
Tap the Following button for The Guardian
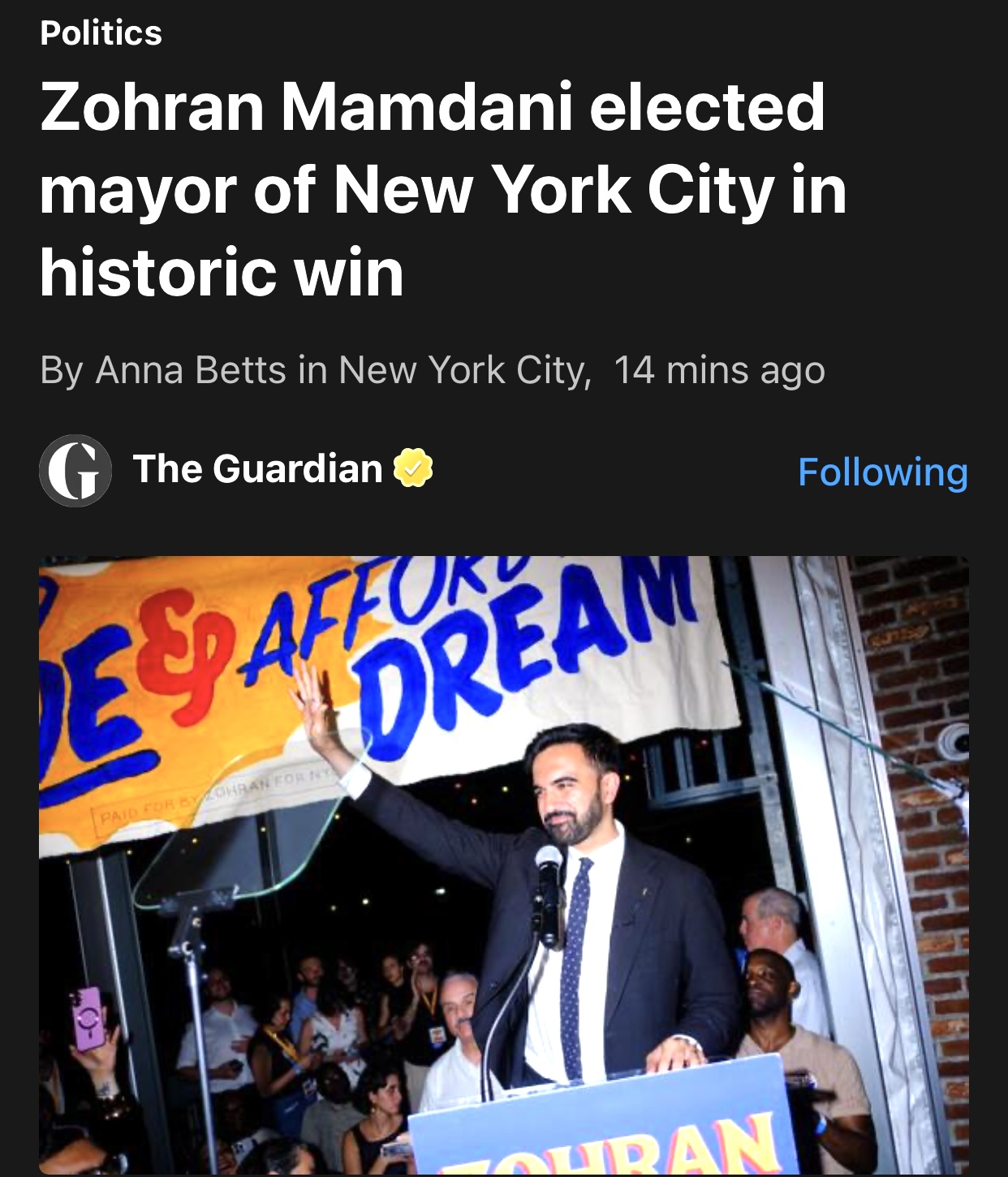[x=882, y=472]
